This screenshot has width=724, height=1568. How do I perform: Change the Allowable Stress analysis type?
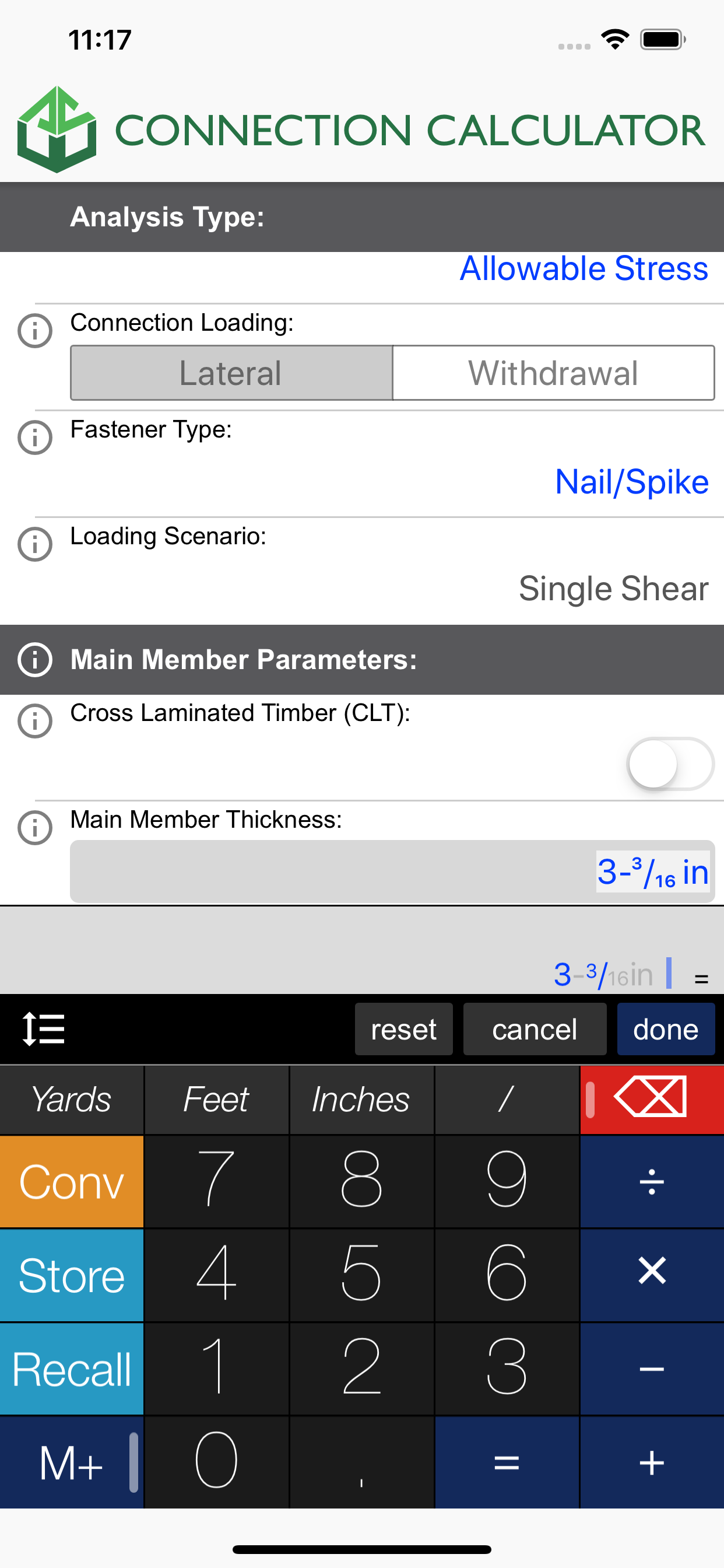pyautogui.click(x=583, y=268)
